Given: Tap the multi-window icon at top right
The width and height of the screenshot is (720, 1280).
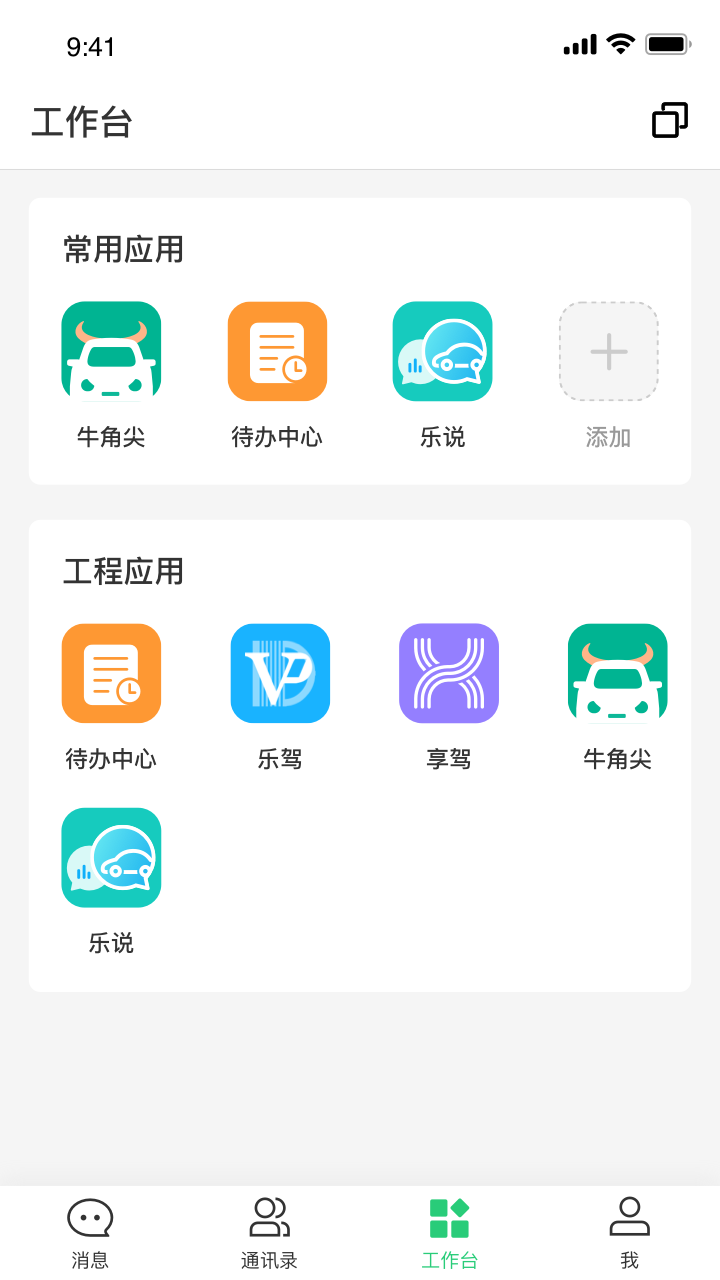Looking at the screenshot, I should point(669,119).
